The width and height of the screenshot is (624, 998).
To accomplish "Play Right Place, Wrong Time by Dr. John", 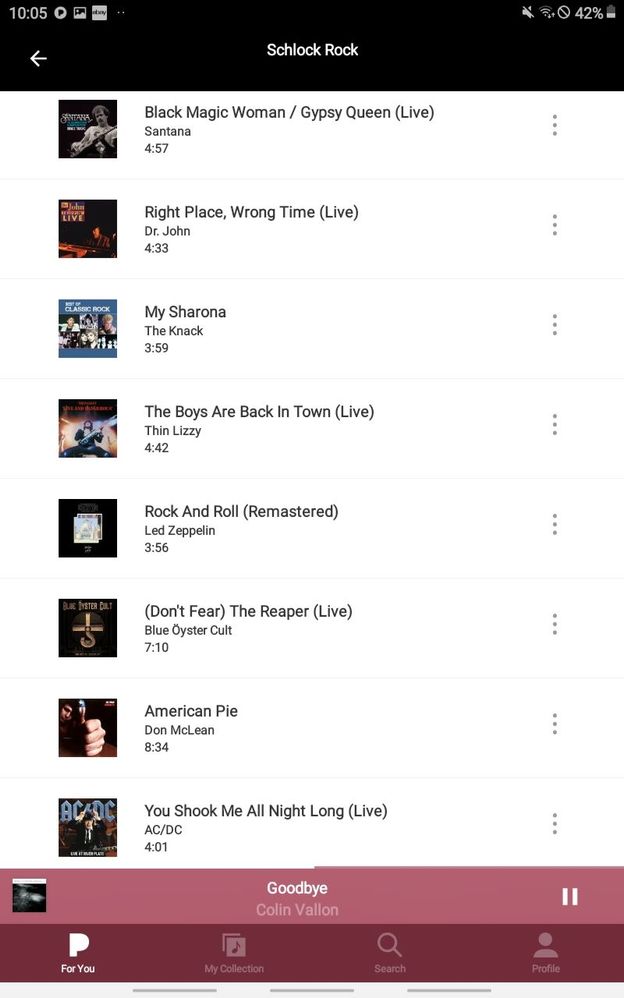I will click(251, 212).
